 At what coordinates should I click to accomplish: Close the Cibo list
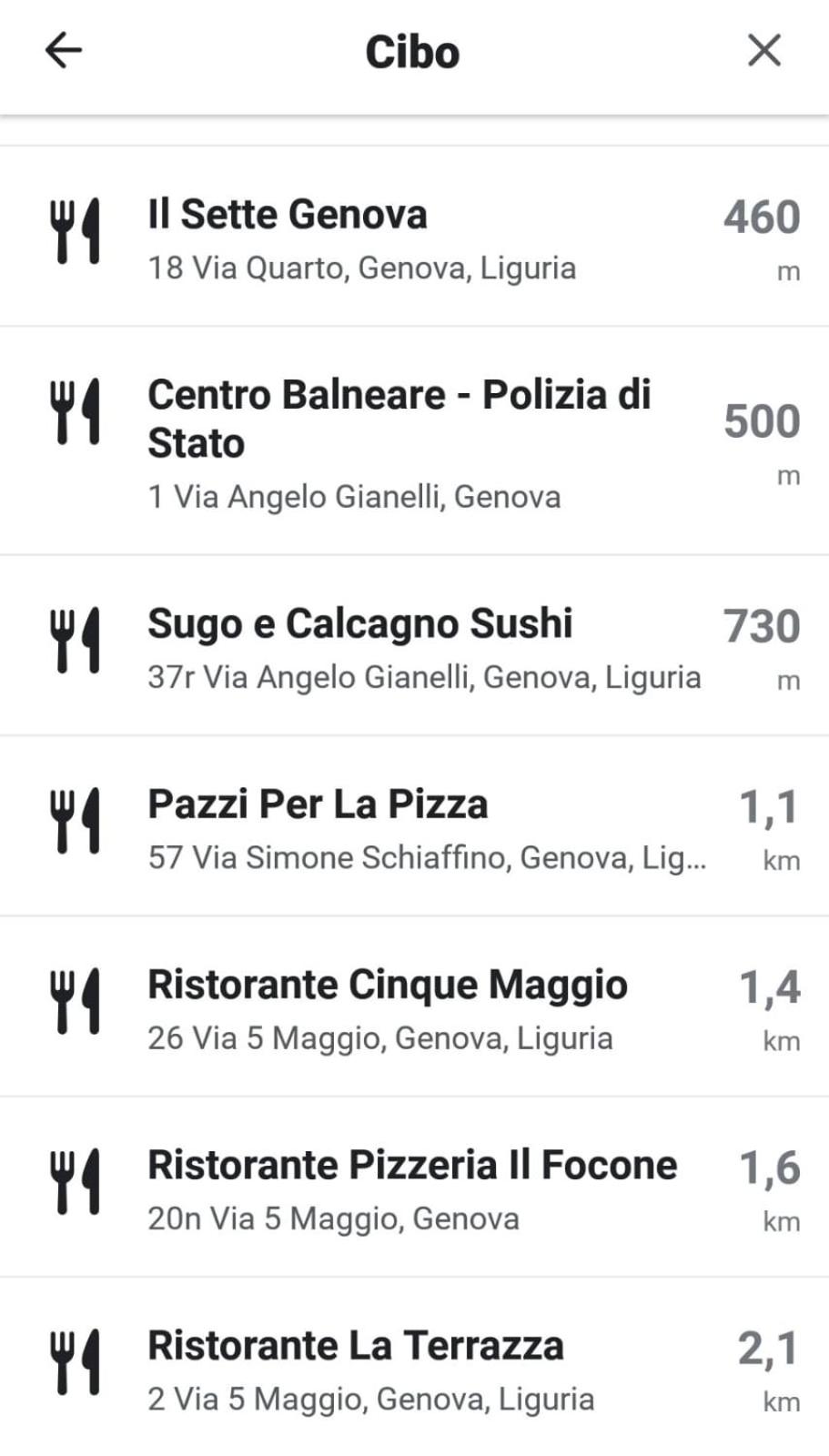point(763,51)
